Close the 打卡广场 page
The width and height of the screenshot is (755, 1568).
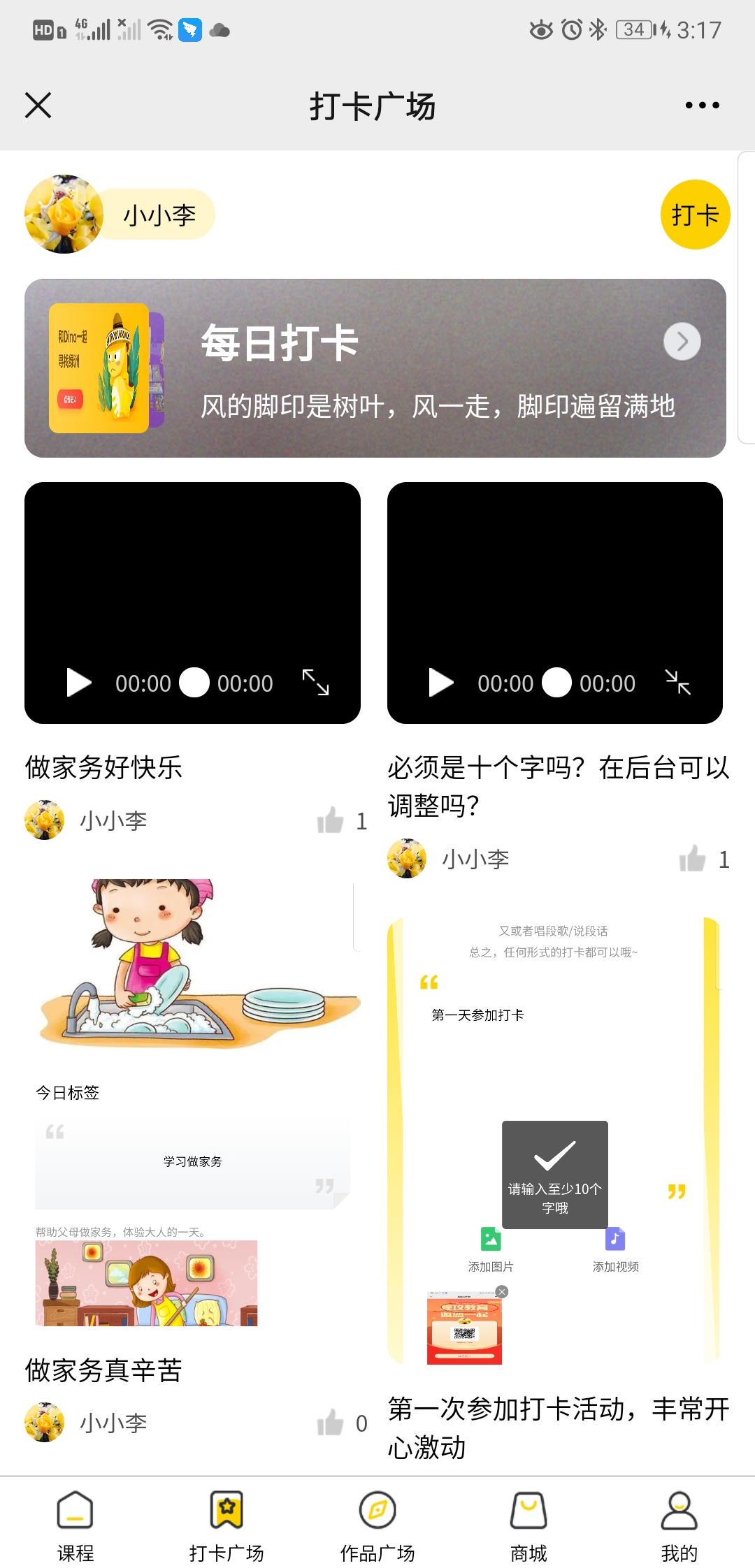click(x=38, y=106)
